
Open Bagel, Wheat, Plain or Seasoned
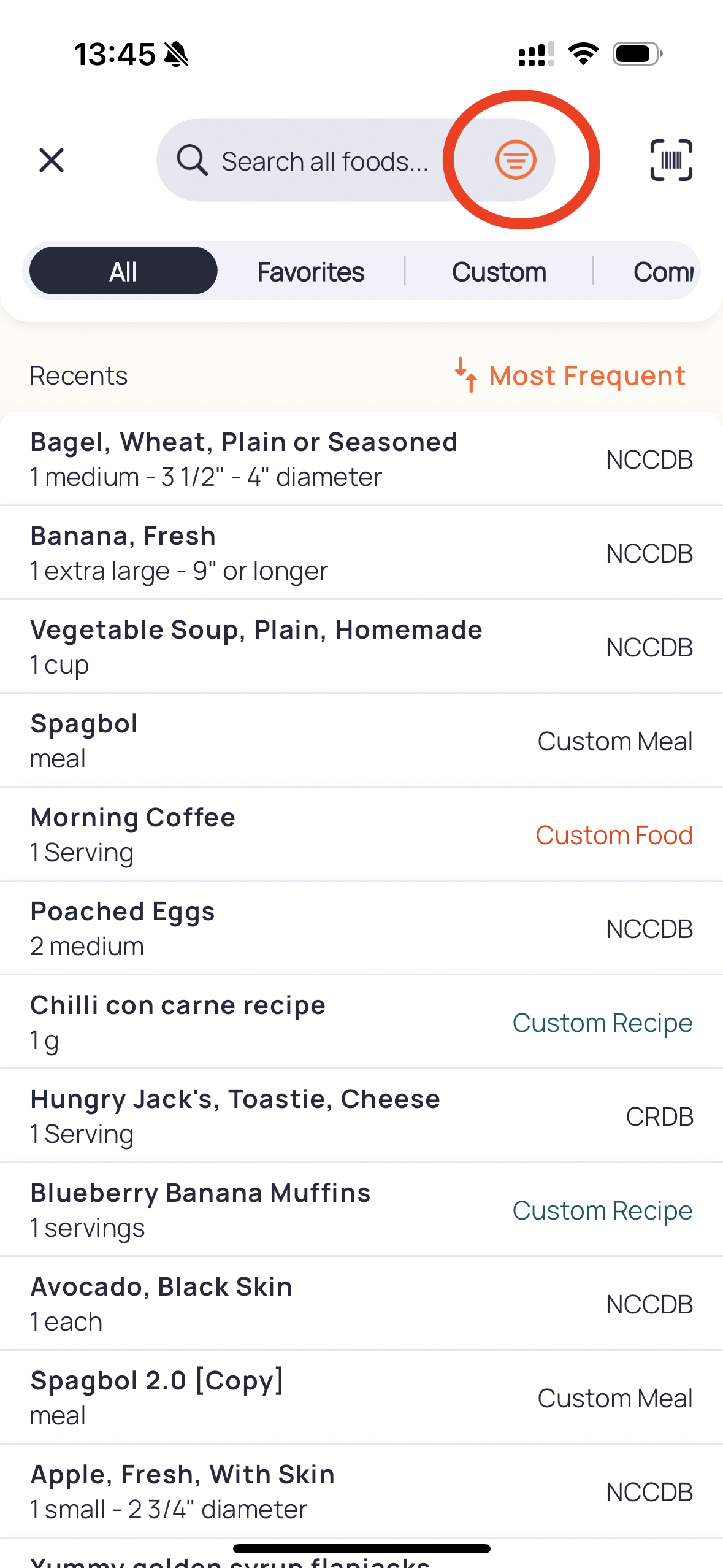[x=362, y=459]
